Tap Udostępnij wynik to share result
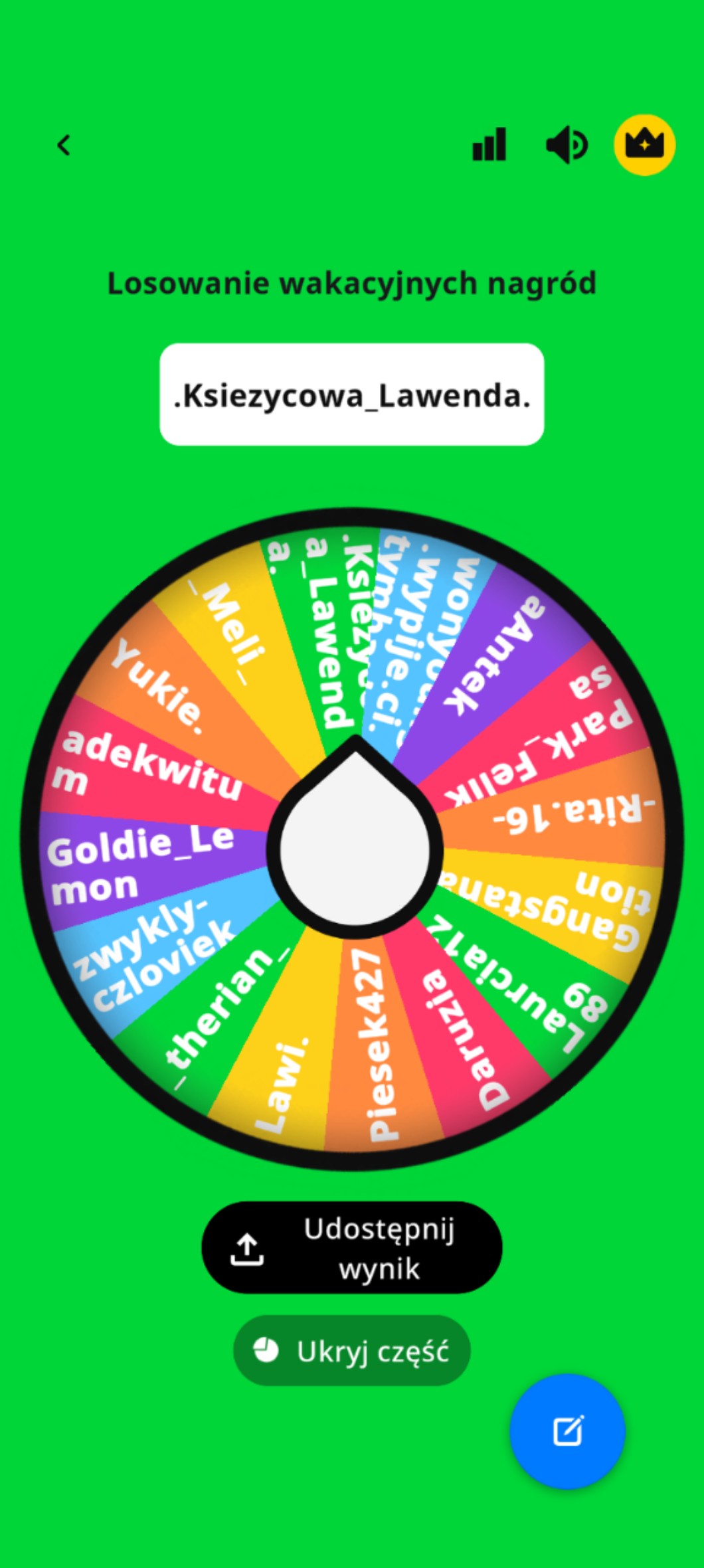Image resolution: width=704 pixels, height=1568 pixels. (351, 1249)
